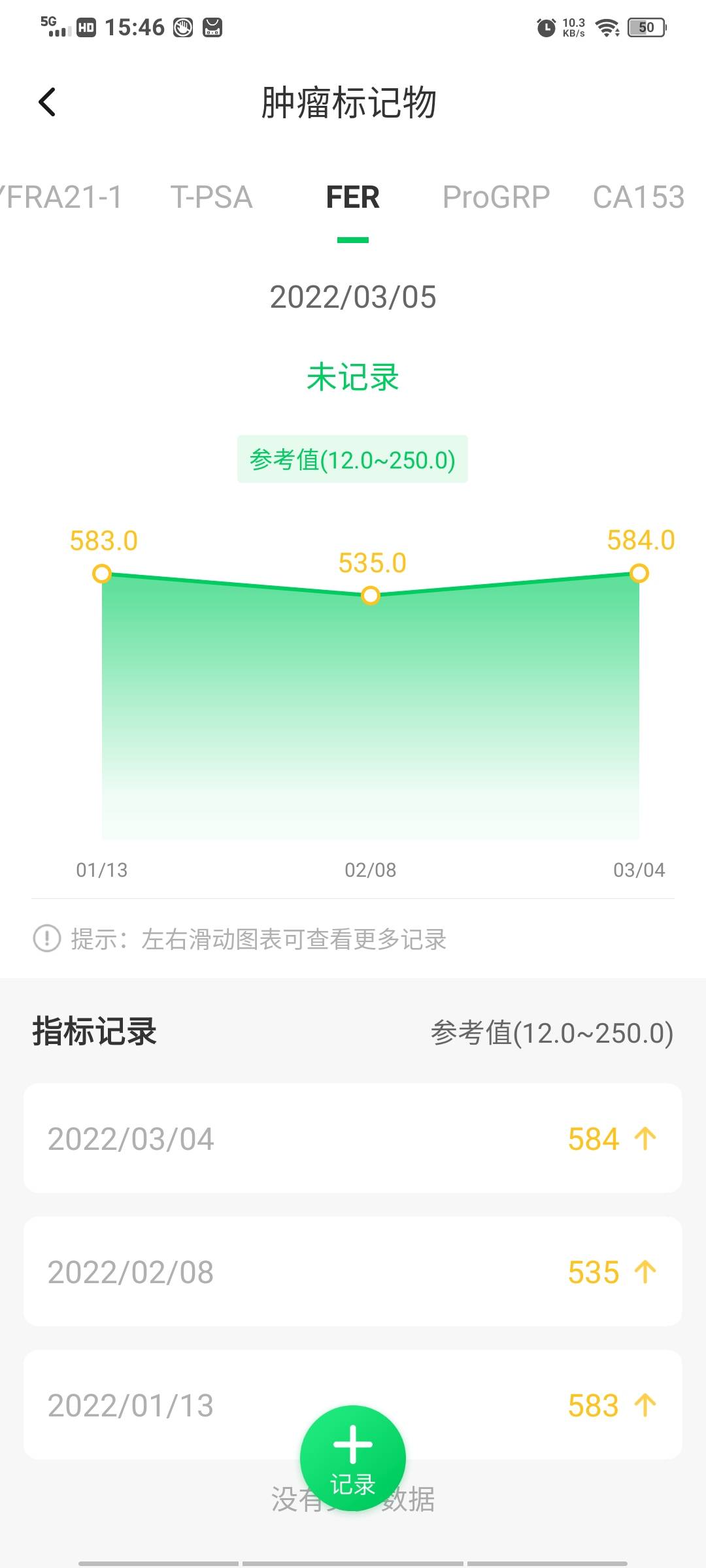706x1568 pixels.
Task: Select the CYFRA21-1 tab
Action: coord(61,197)
